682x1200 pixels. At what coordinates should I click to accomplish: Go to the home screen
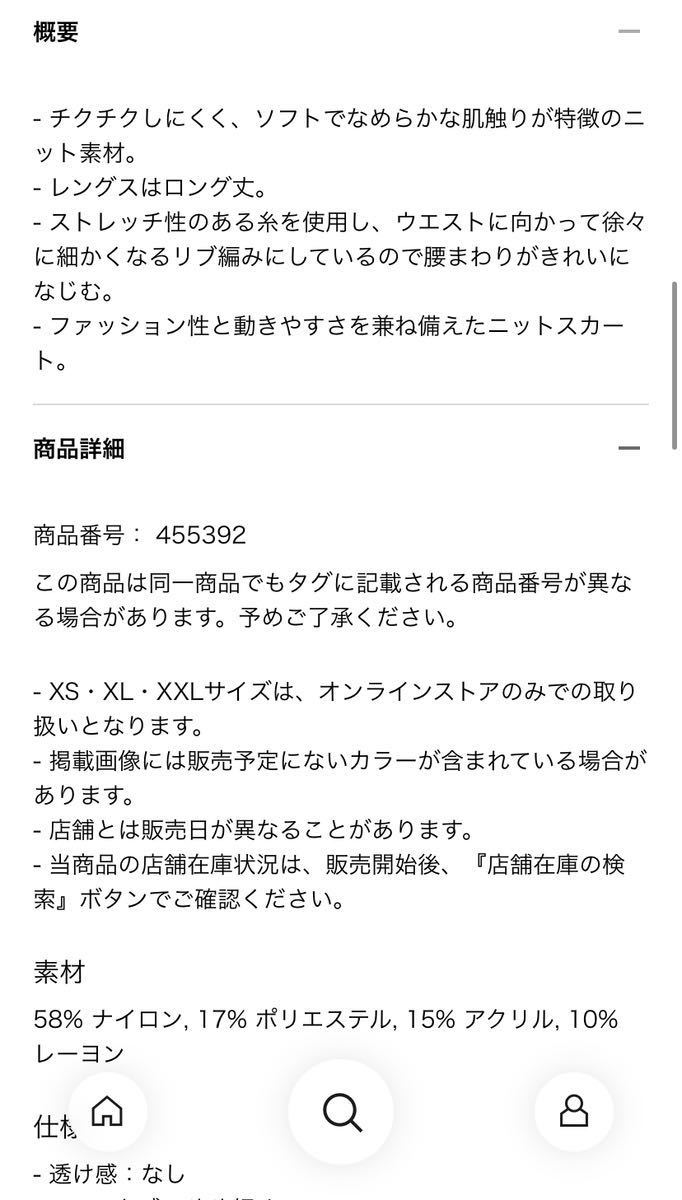pos(107,1110)
